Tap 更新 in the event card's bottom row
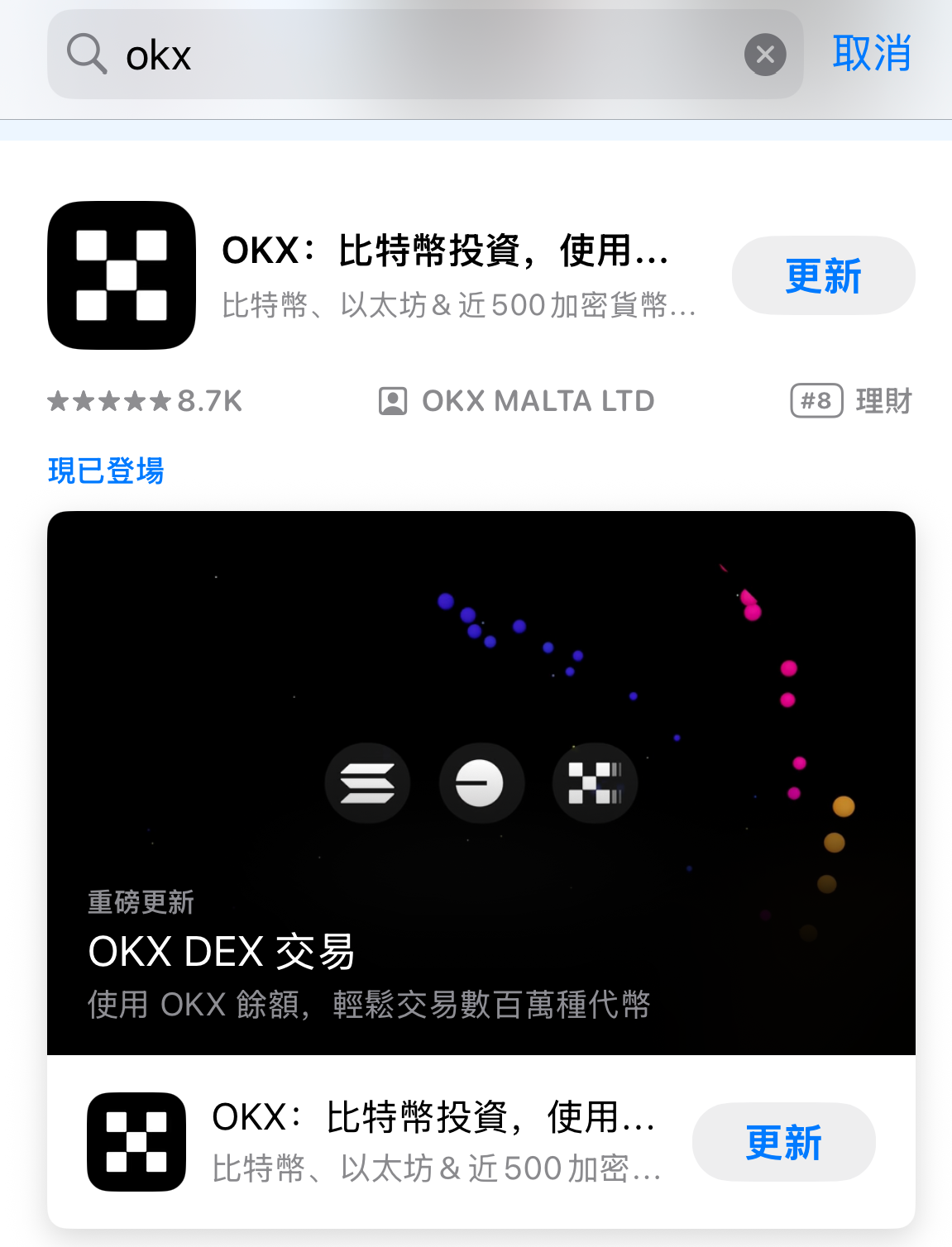Screen dimensions: 952x1247 pyautogui.click(x=783, y=1142)
